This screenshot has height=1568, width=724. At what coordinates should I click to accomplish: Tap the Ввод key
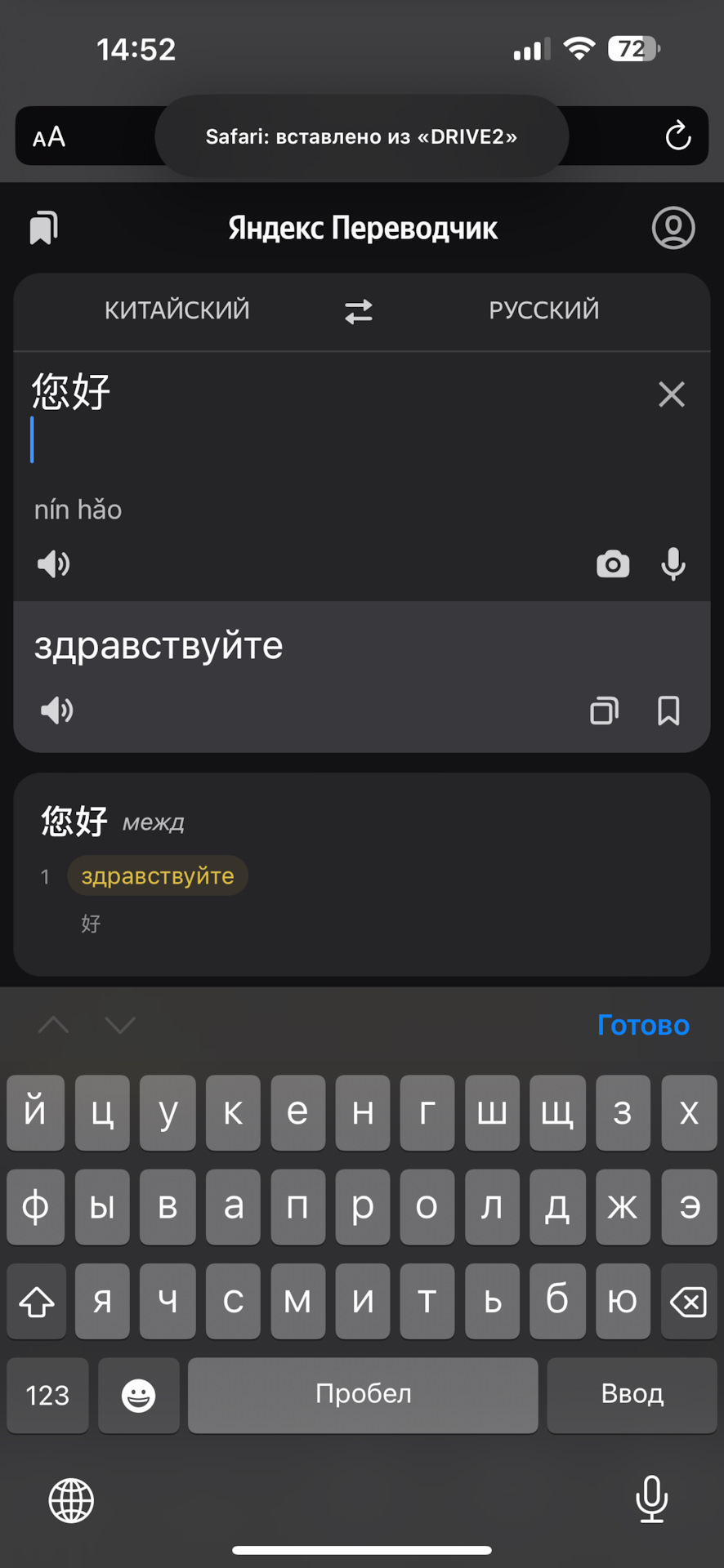632,1394
